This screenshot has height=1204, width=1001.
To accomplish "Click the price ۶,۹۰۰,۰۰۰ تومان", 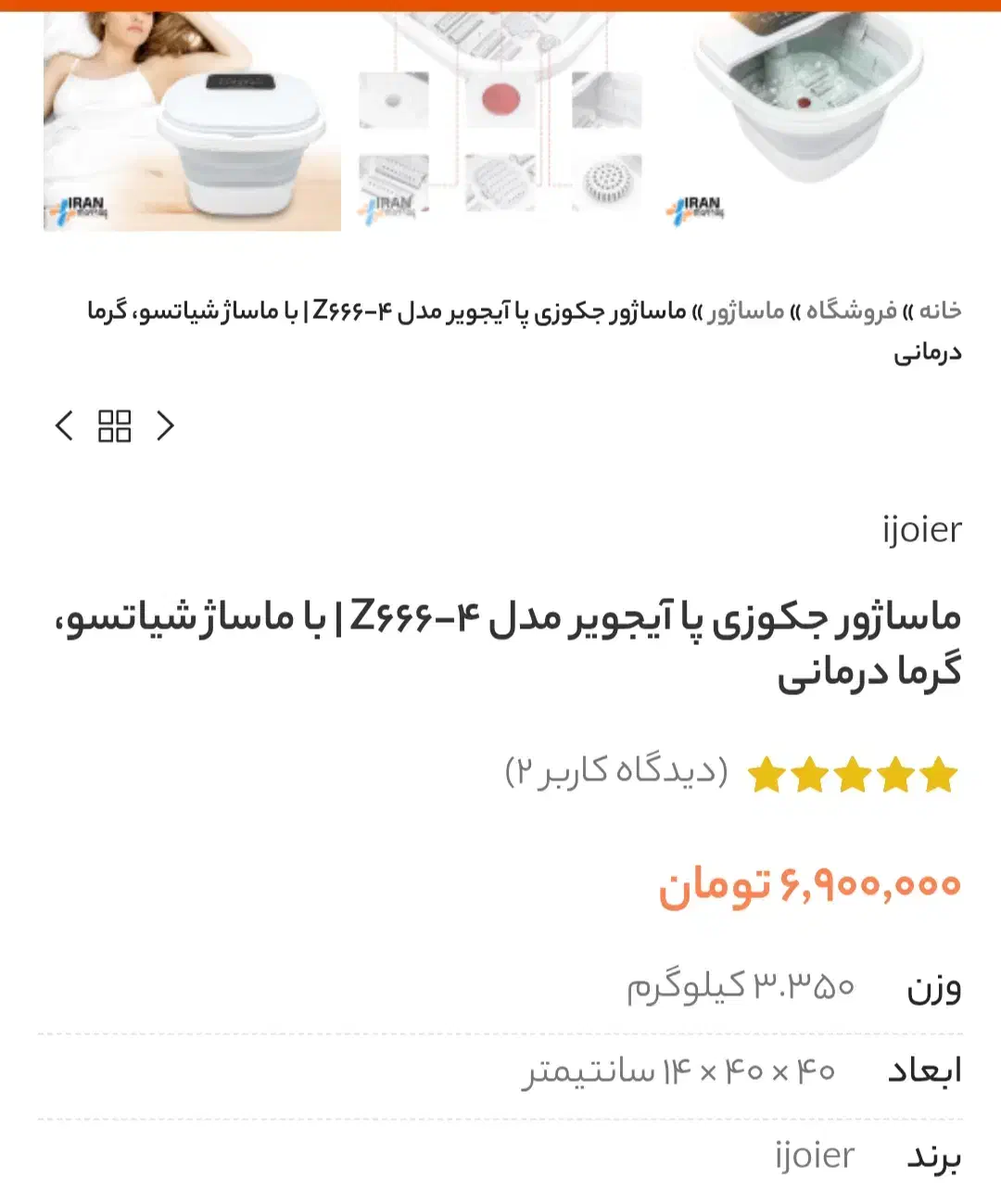I will pos(810,886).
